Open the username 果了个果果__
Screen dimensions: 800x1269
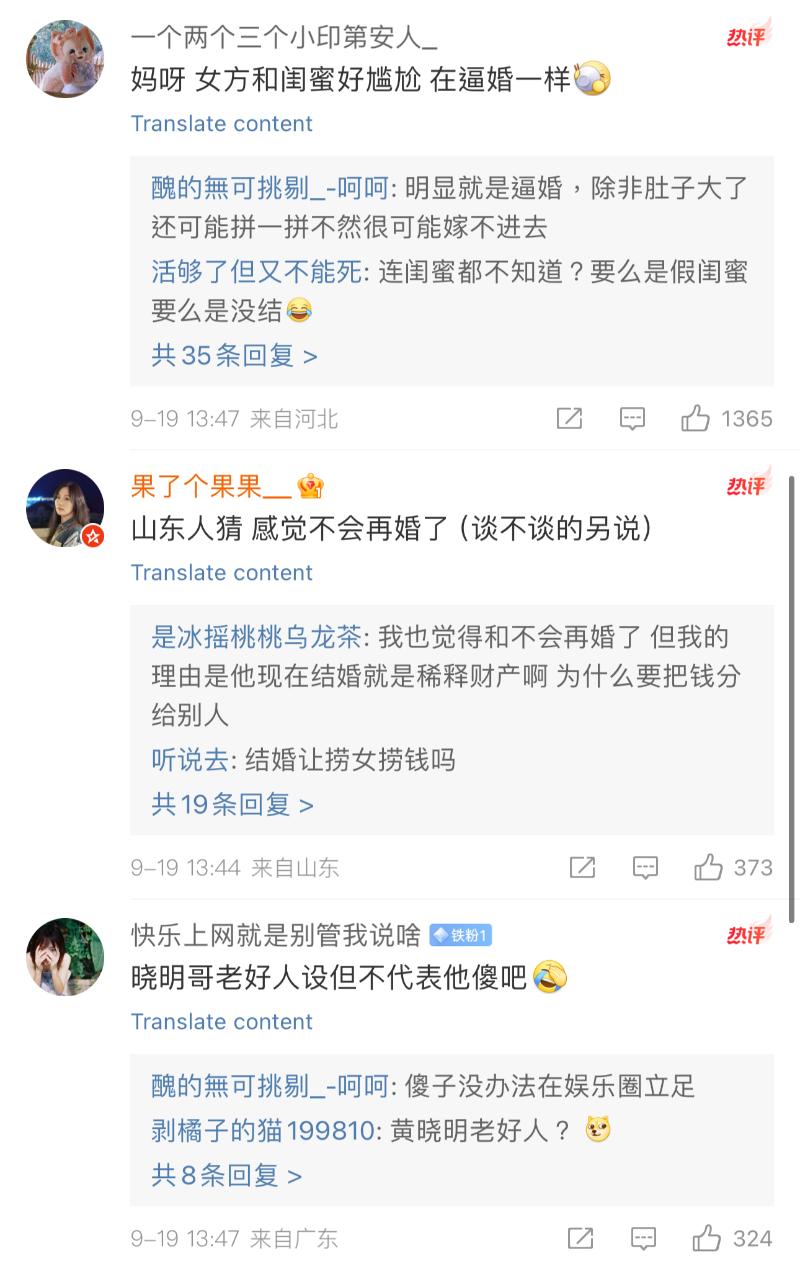tap(211, 486)
